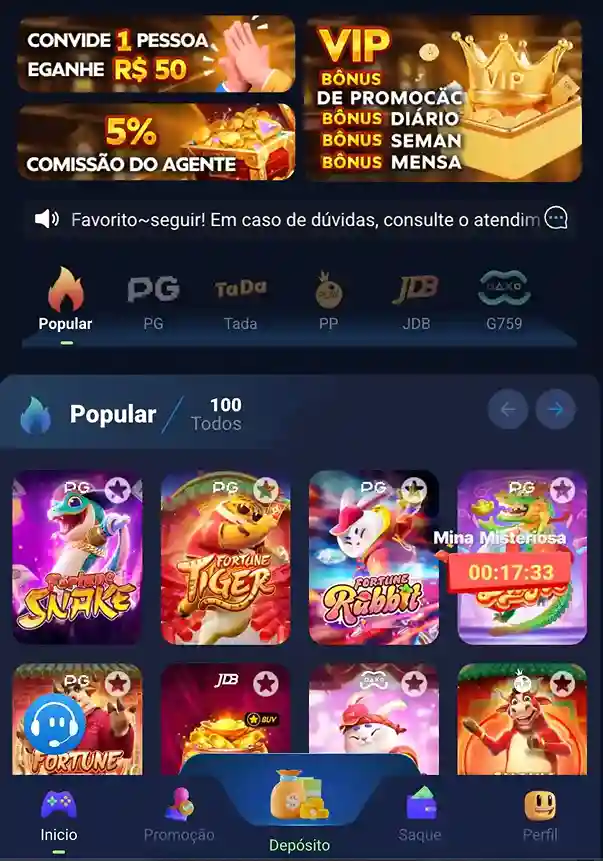
Task: Go to the Promoção tab
Action: [x=179, y=815]
